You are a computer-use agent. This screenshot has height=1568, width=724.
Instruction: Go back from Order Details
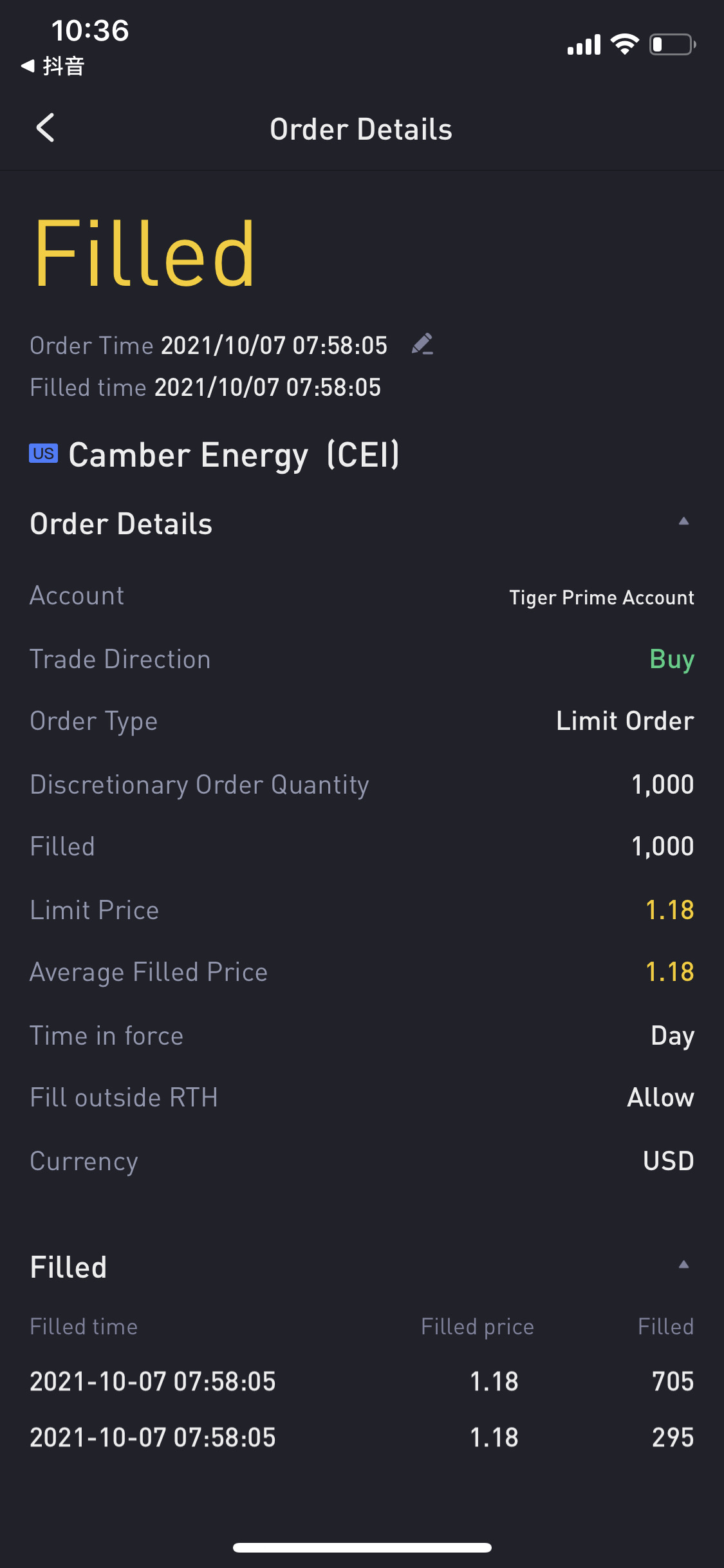(x=45, y=128)
